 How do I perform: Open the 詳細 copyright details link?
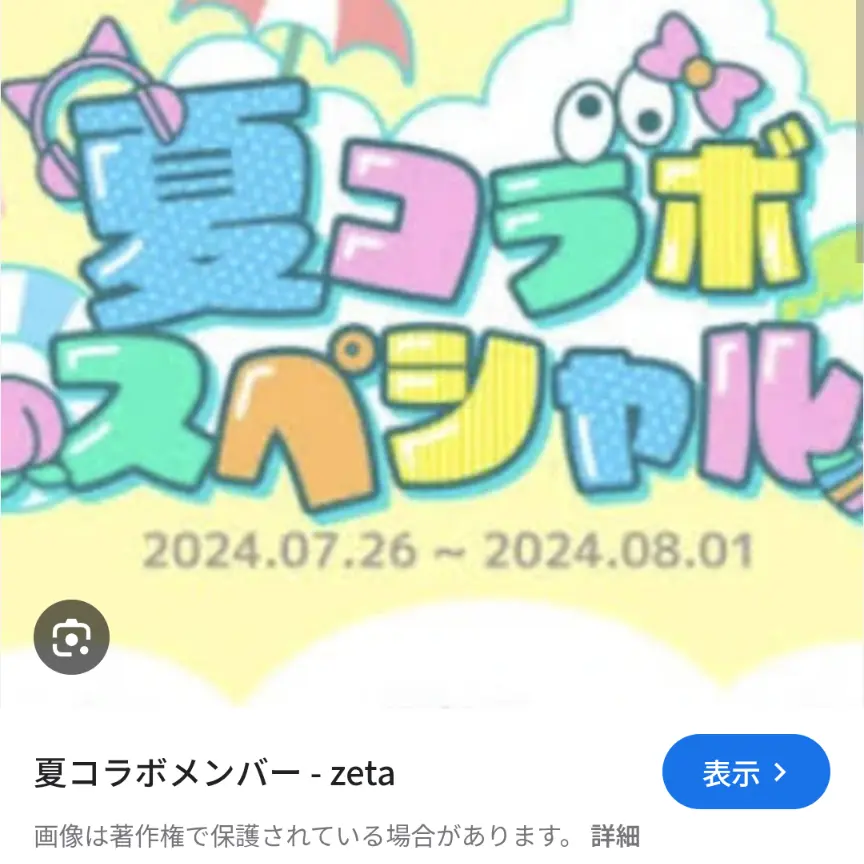tap(615, 835)
